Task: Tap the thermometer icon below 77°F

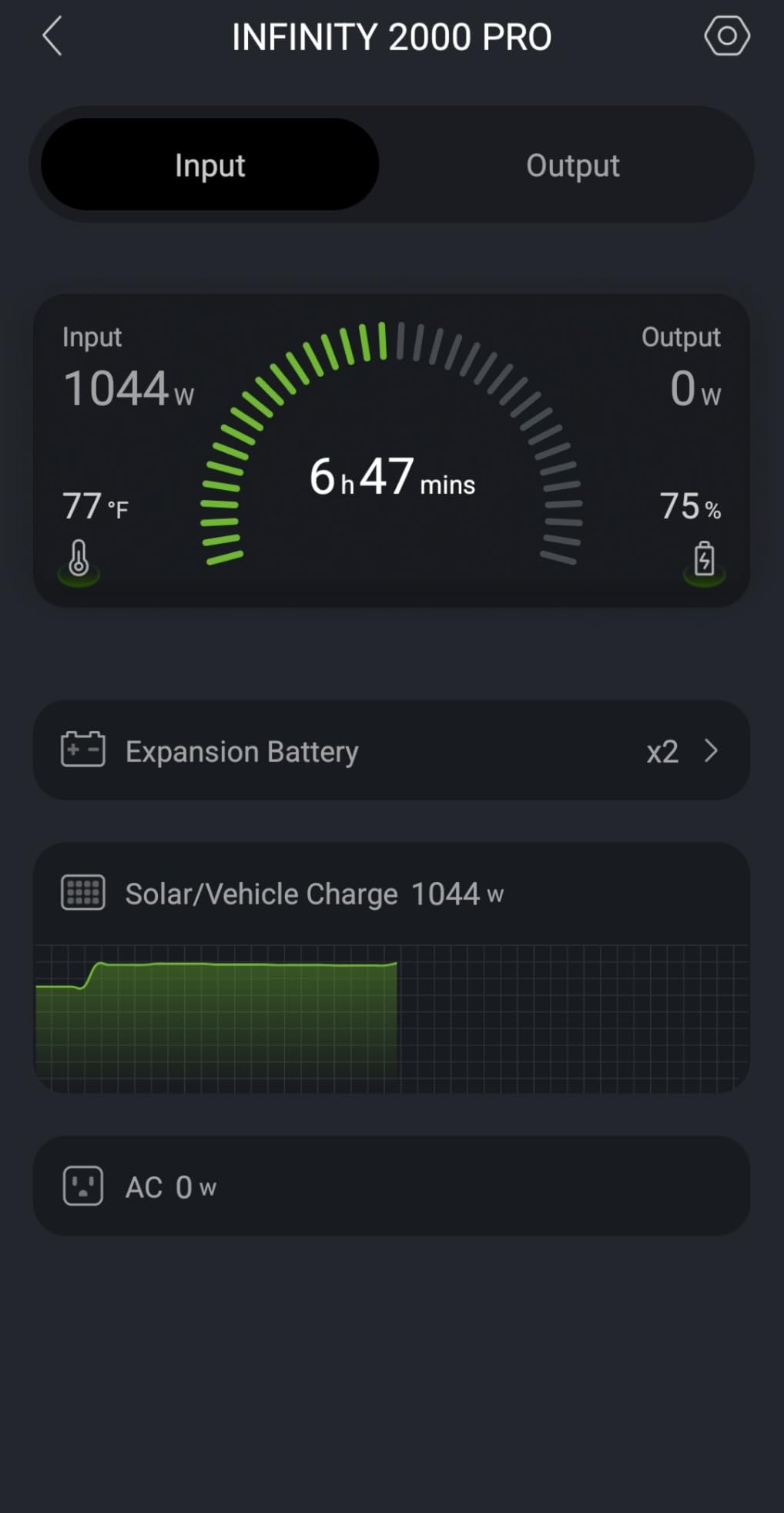Action: tap(78, 558)
